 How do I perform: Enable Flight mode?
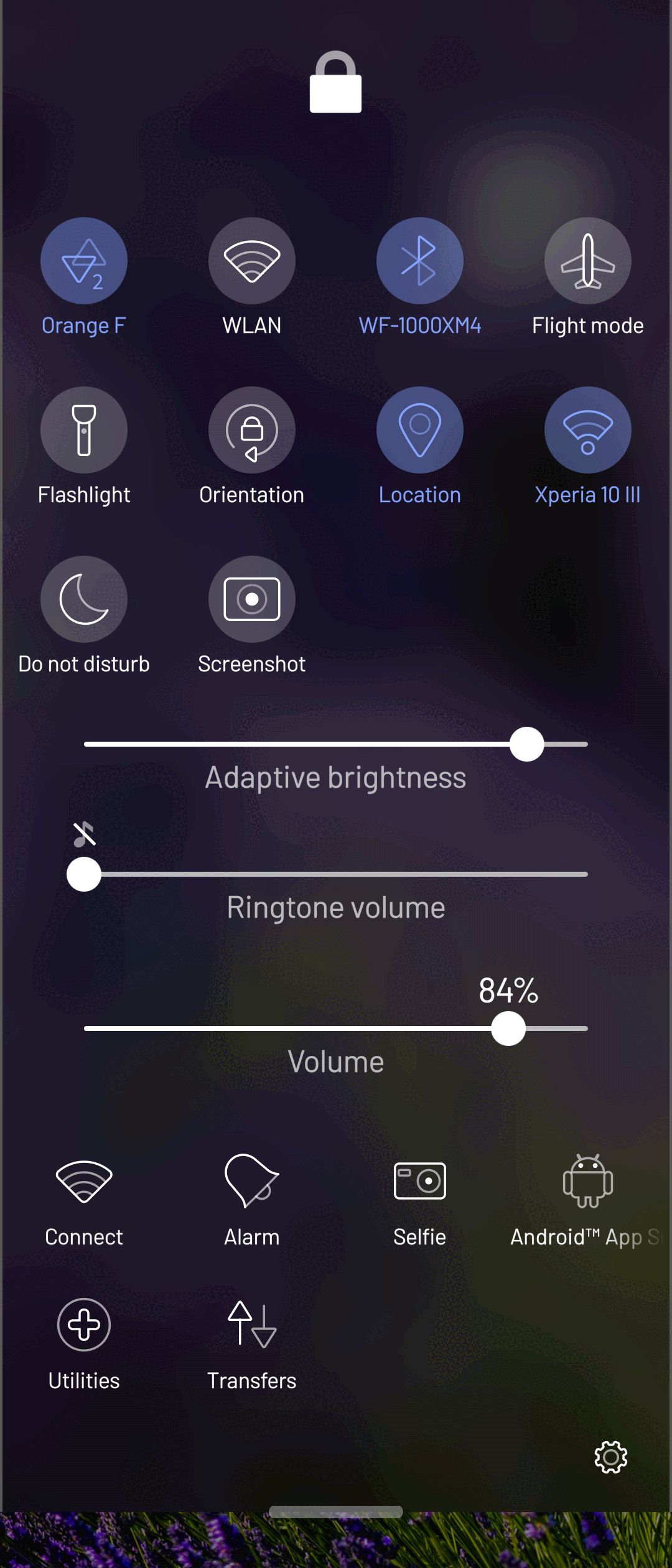click(x=588, y=261)
